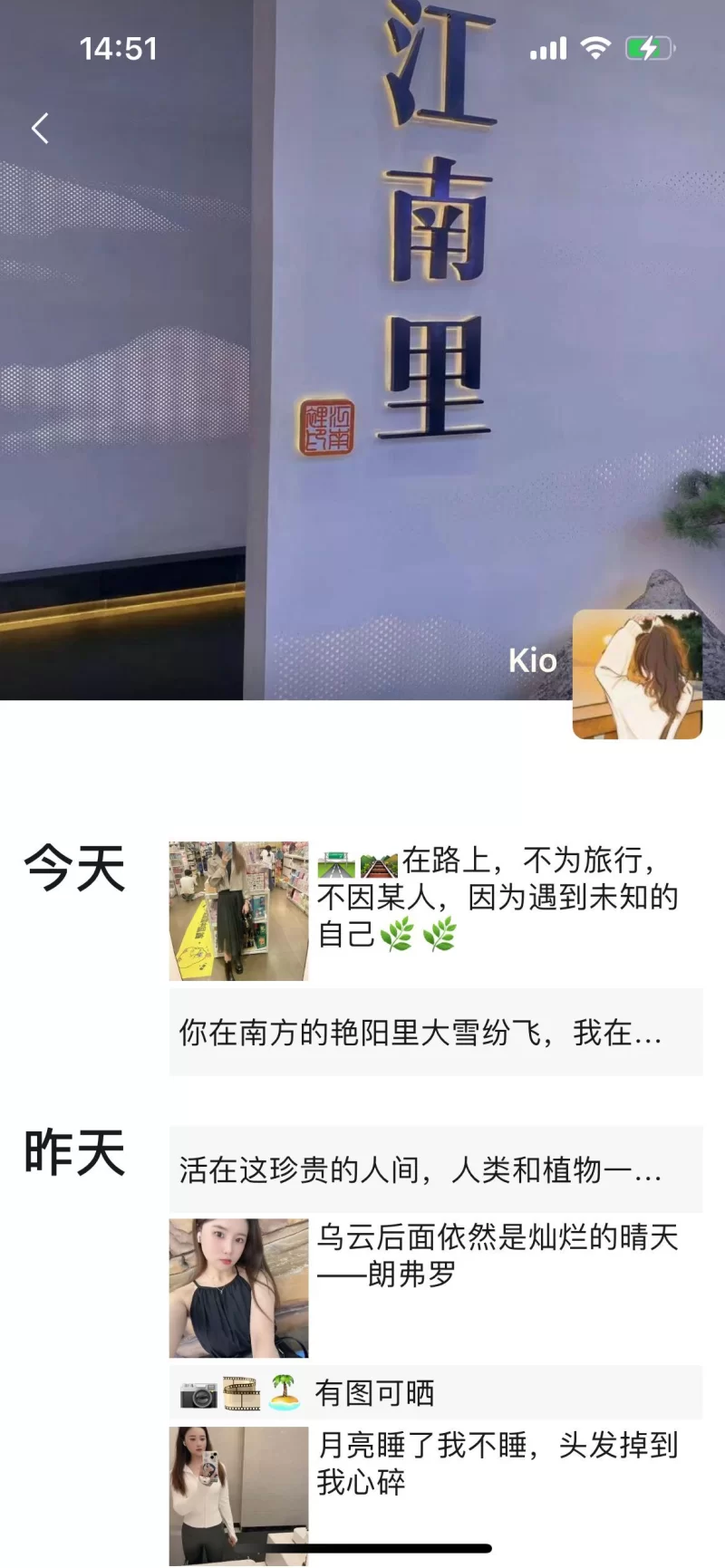Go back using the top-left arrow
The image size is (725, 1568).
(x=40, y=129)
